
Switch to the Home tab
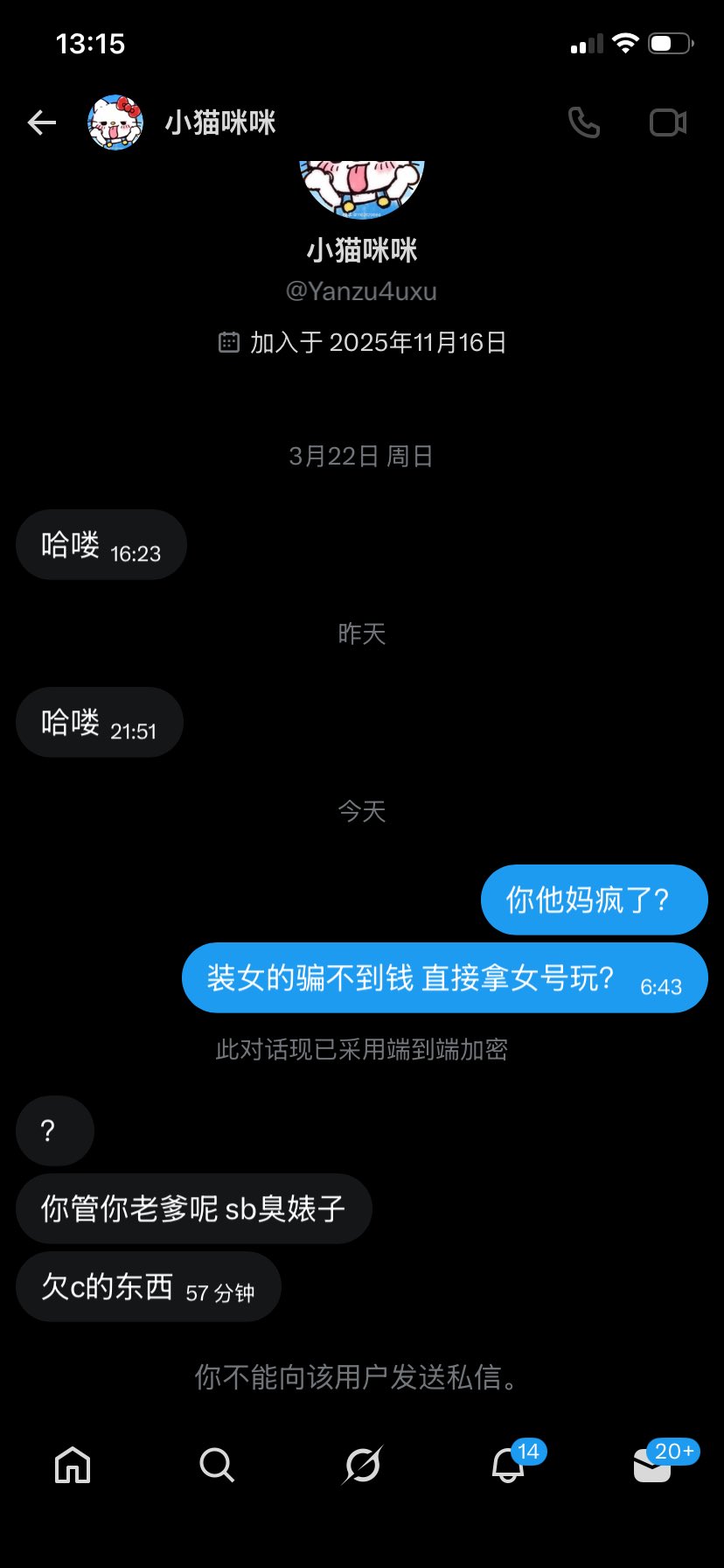click(73, 1464)
